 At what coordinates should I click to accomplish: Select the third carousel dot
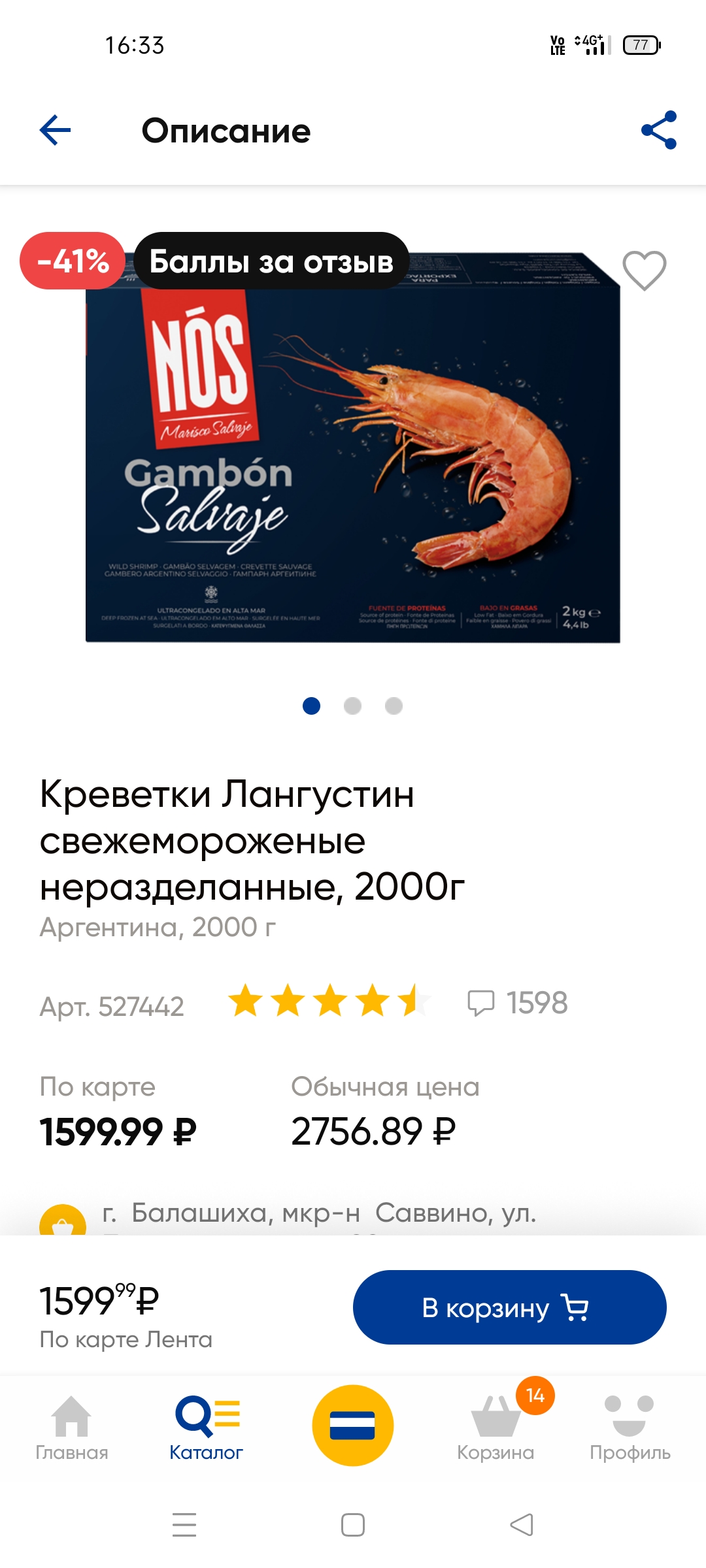coord(394,706)
